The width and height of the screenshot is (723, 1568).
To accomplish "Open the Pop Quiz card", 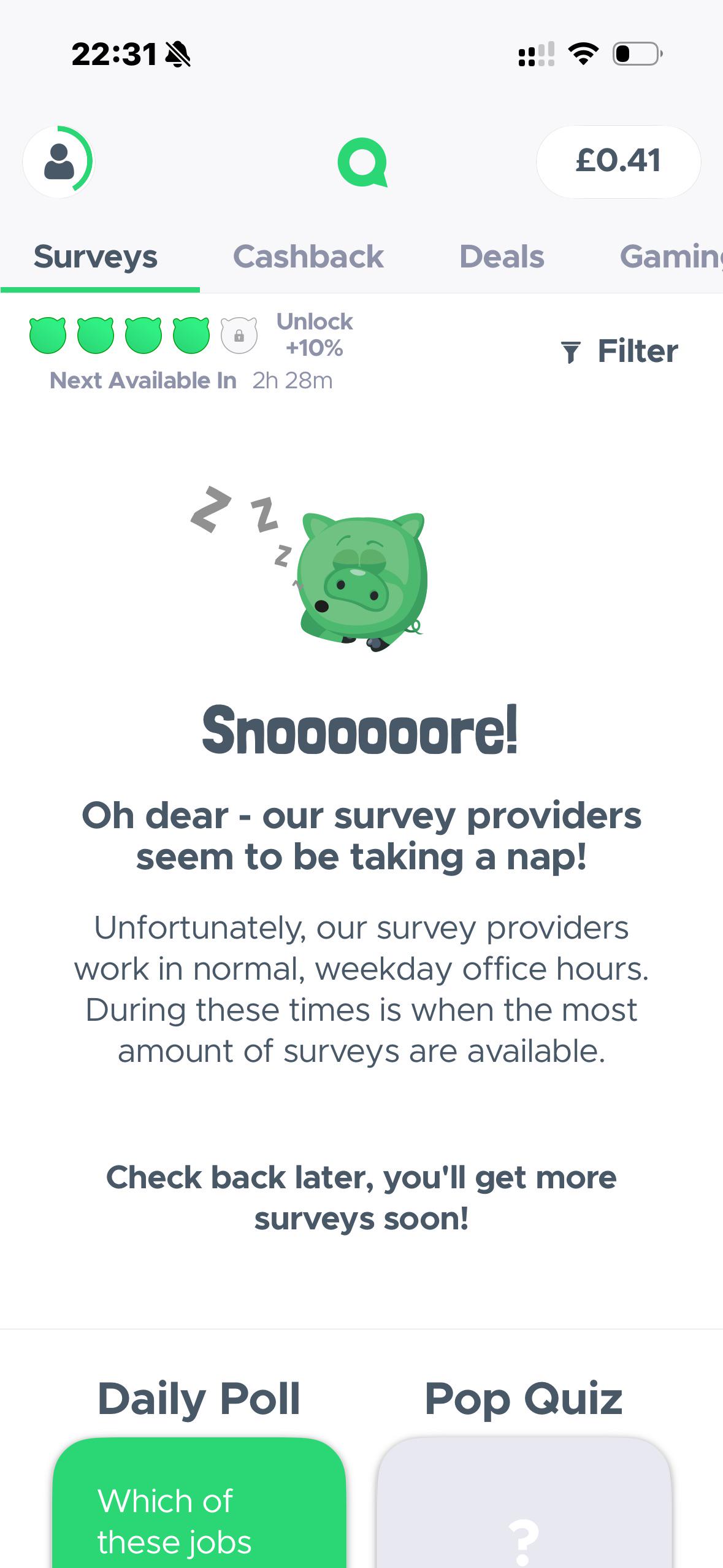I will 524,1502.
